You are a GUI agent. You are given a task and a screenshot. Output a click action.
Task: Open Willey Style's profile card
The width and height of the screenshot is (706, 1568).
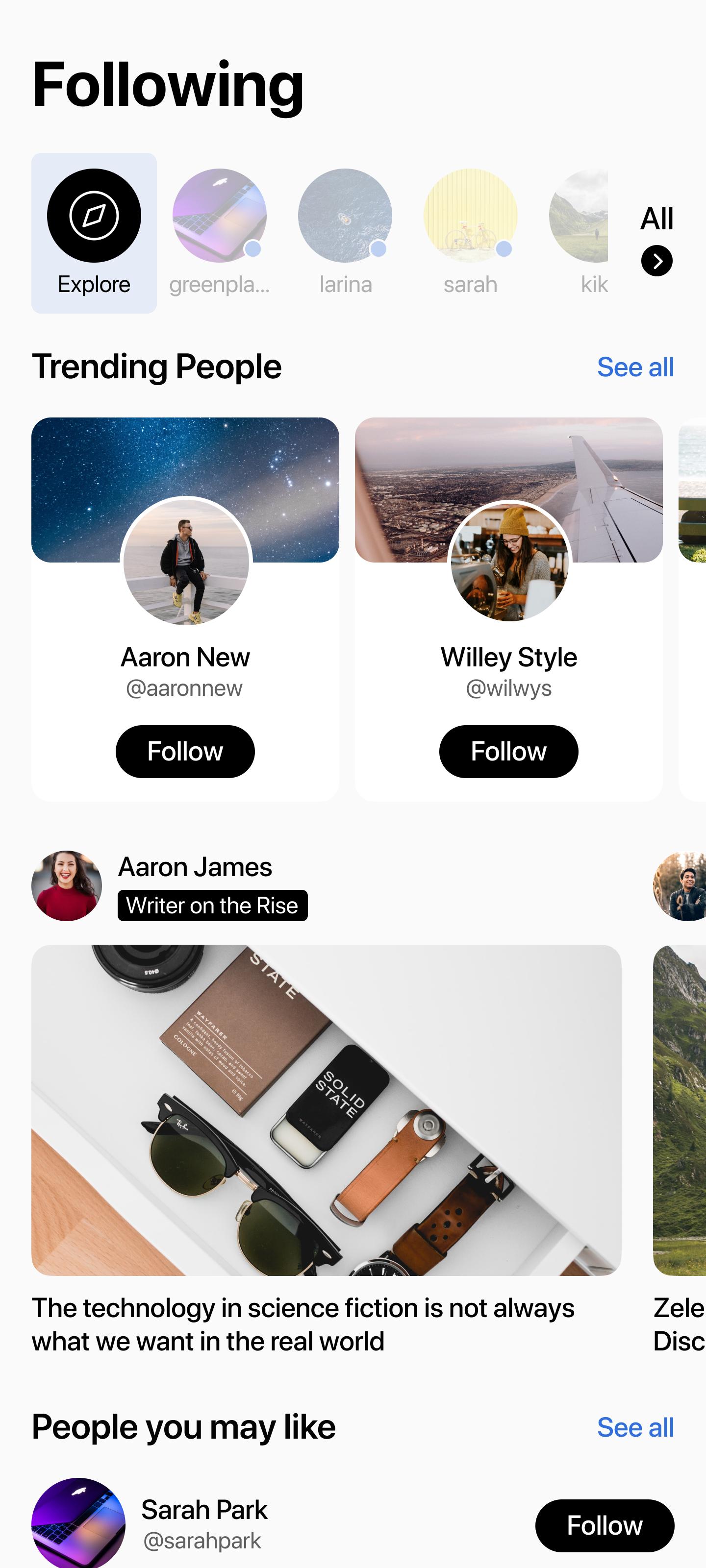tap(508, 609)
